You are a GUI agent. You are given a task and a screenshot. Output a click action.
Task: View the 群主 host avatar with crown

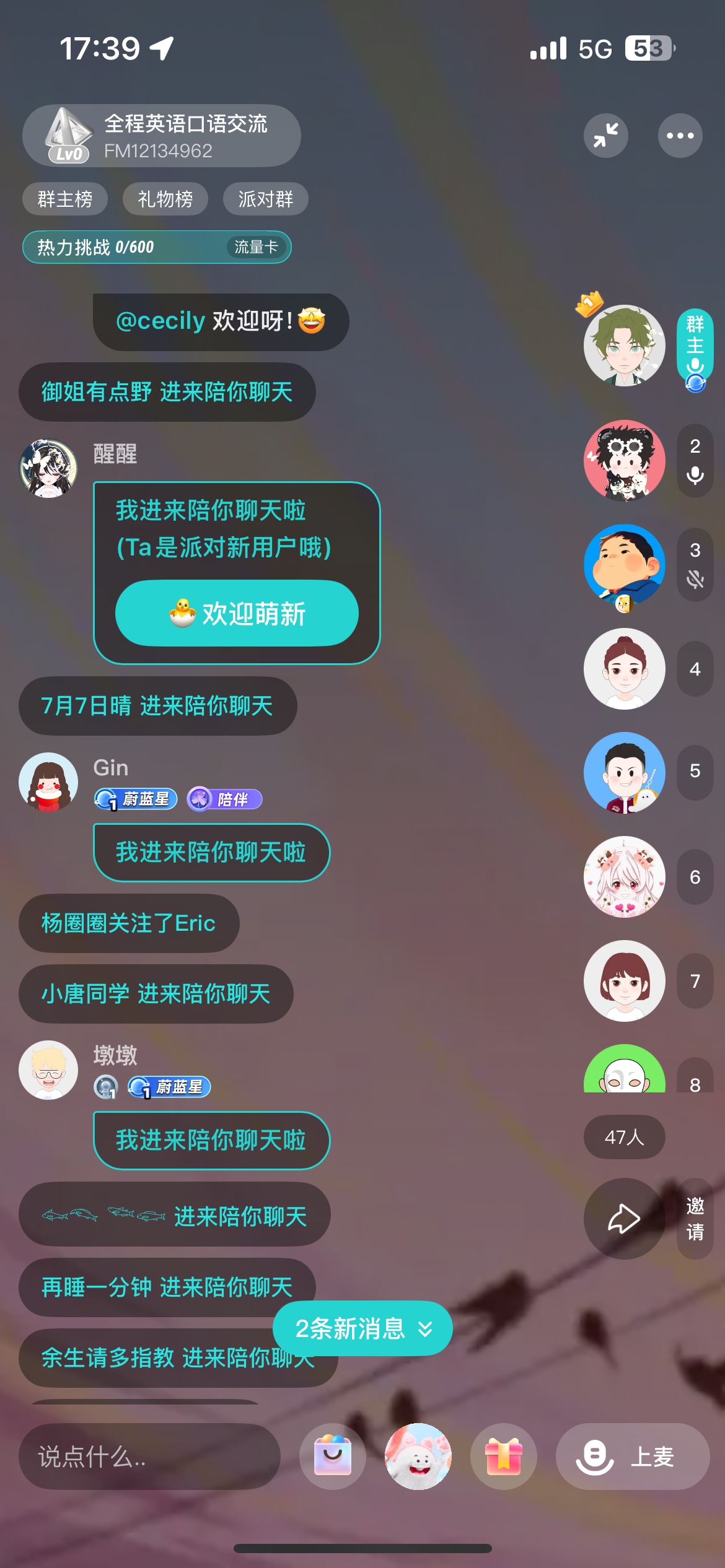tap(624, 345)
